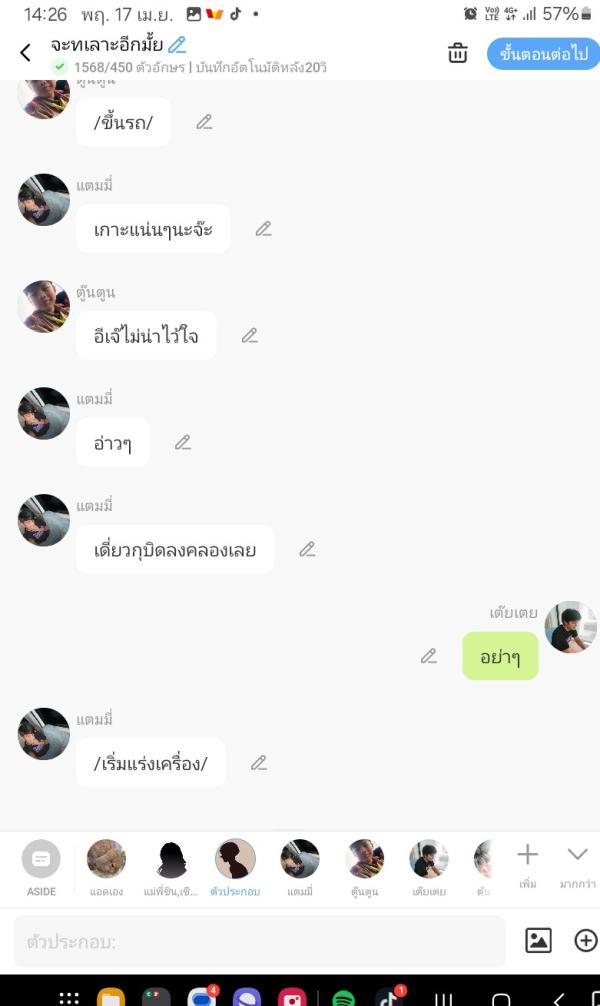Edit the green message อย่าๆ

tap(429, 656)
